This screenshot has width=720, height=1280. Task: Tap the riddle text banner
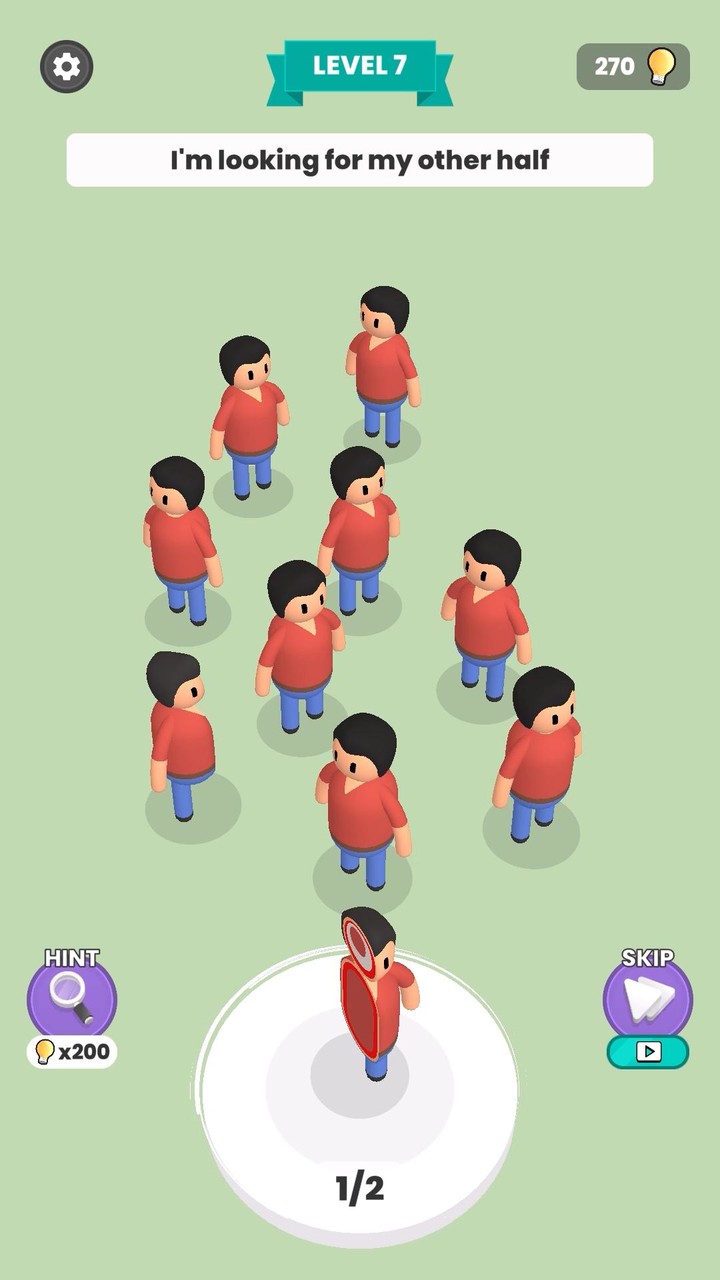point(360,158)
